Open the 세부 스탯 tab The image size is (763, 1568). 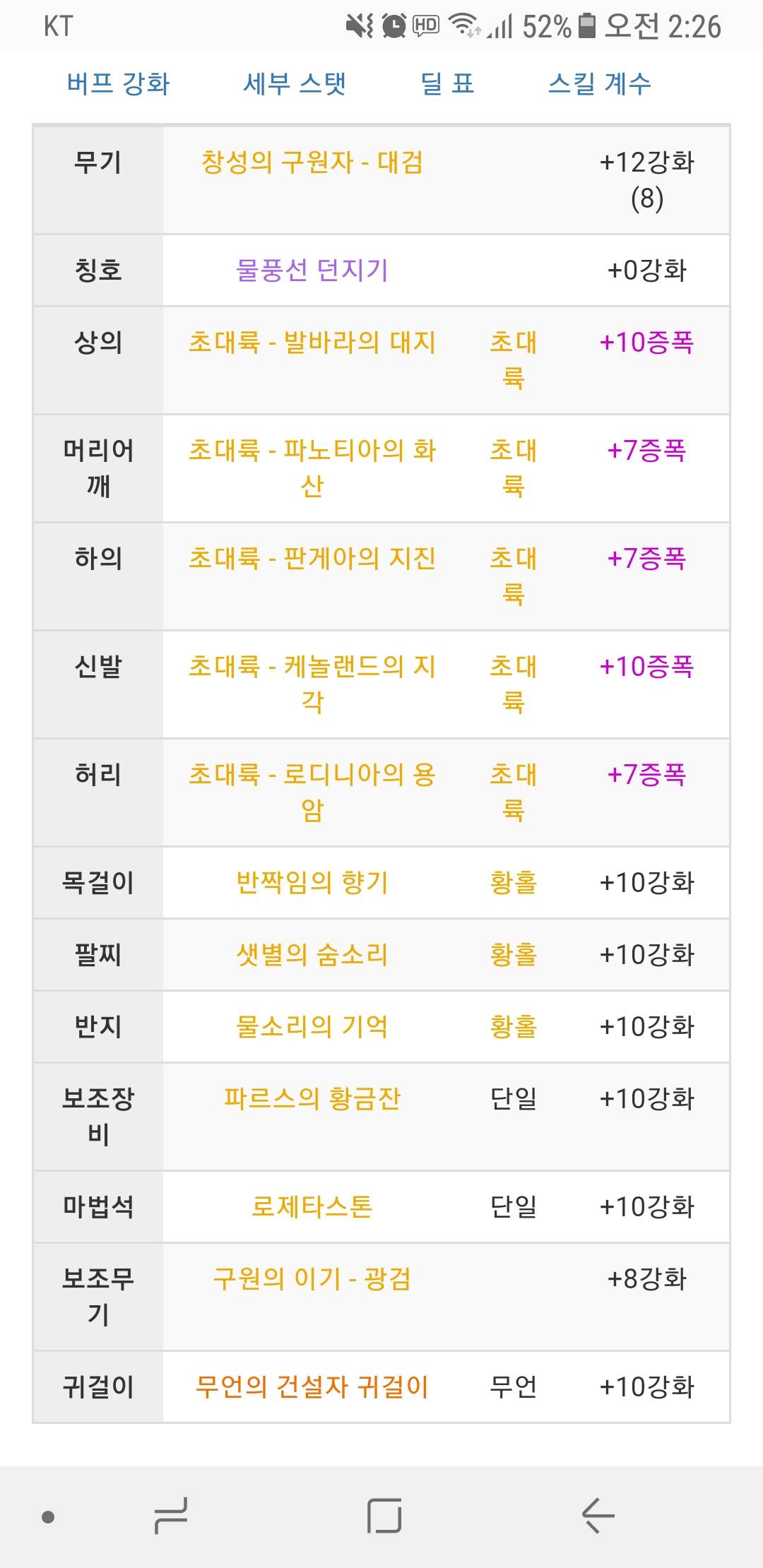295,84
